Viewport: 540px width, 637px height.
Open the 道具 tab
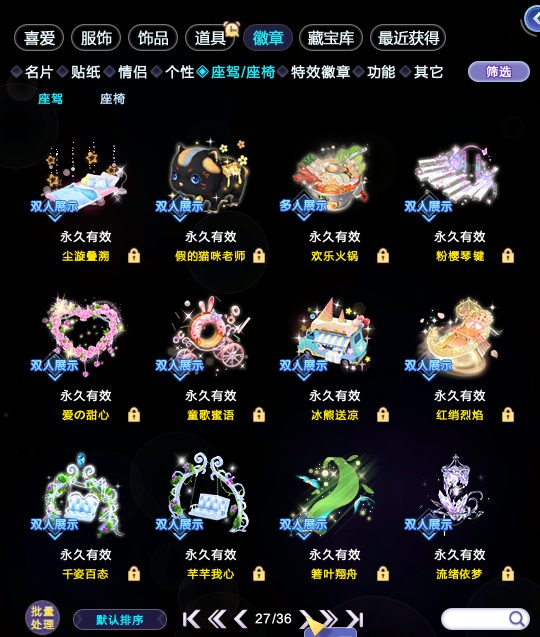click(x=210, y=38)
